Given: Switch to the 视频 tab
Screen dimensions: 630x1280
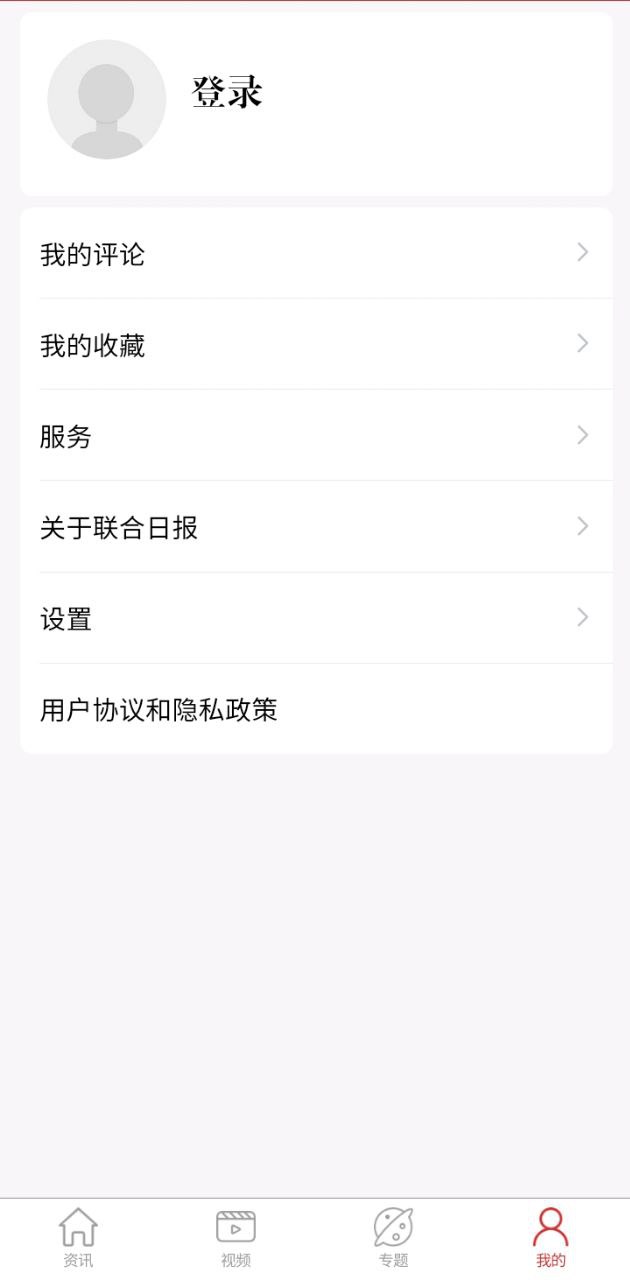Looking at the screenshot, I should click(x=236, y=1238).
